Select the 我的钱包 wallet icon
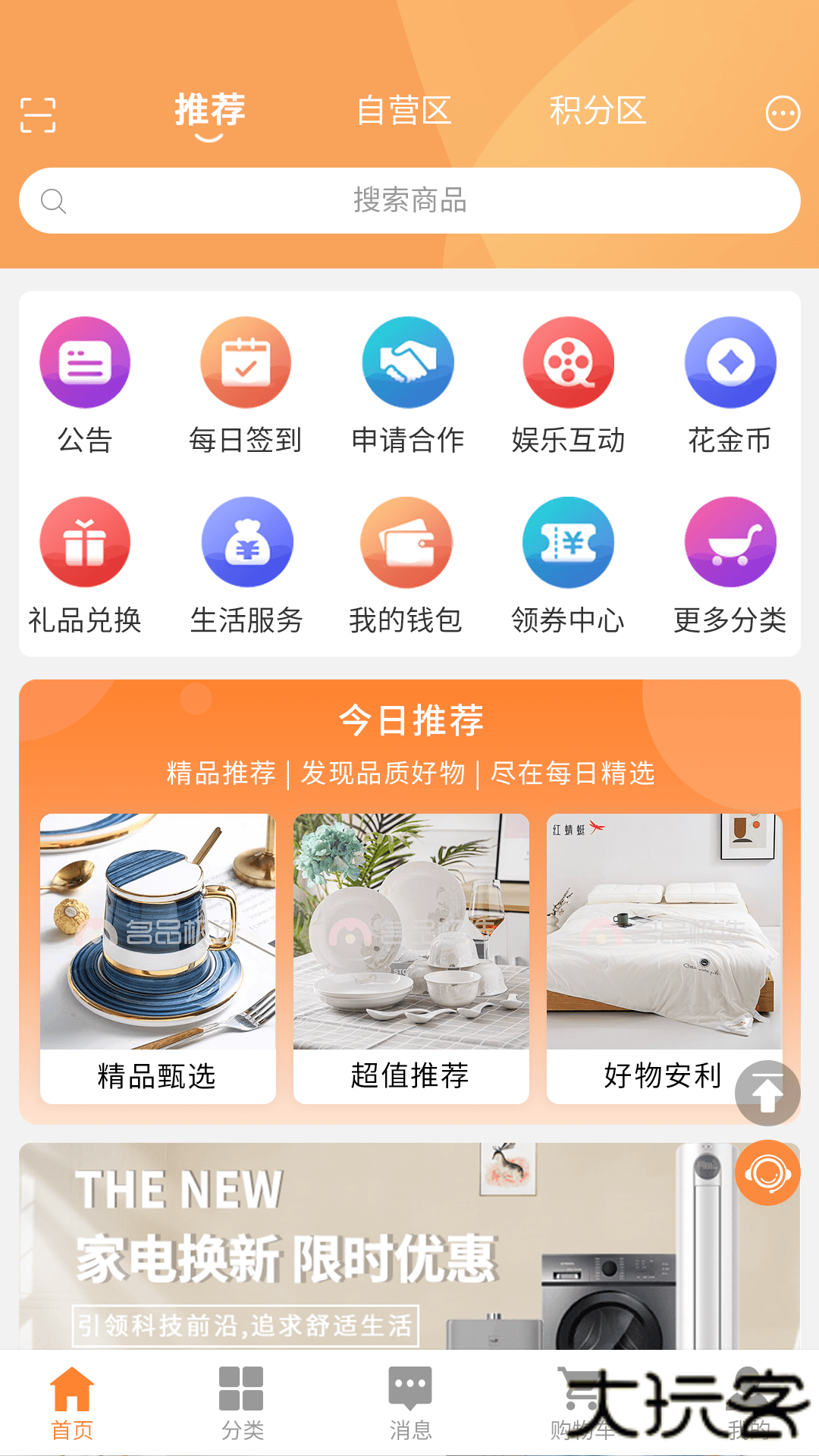 point(407,542)
